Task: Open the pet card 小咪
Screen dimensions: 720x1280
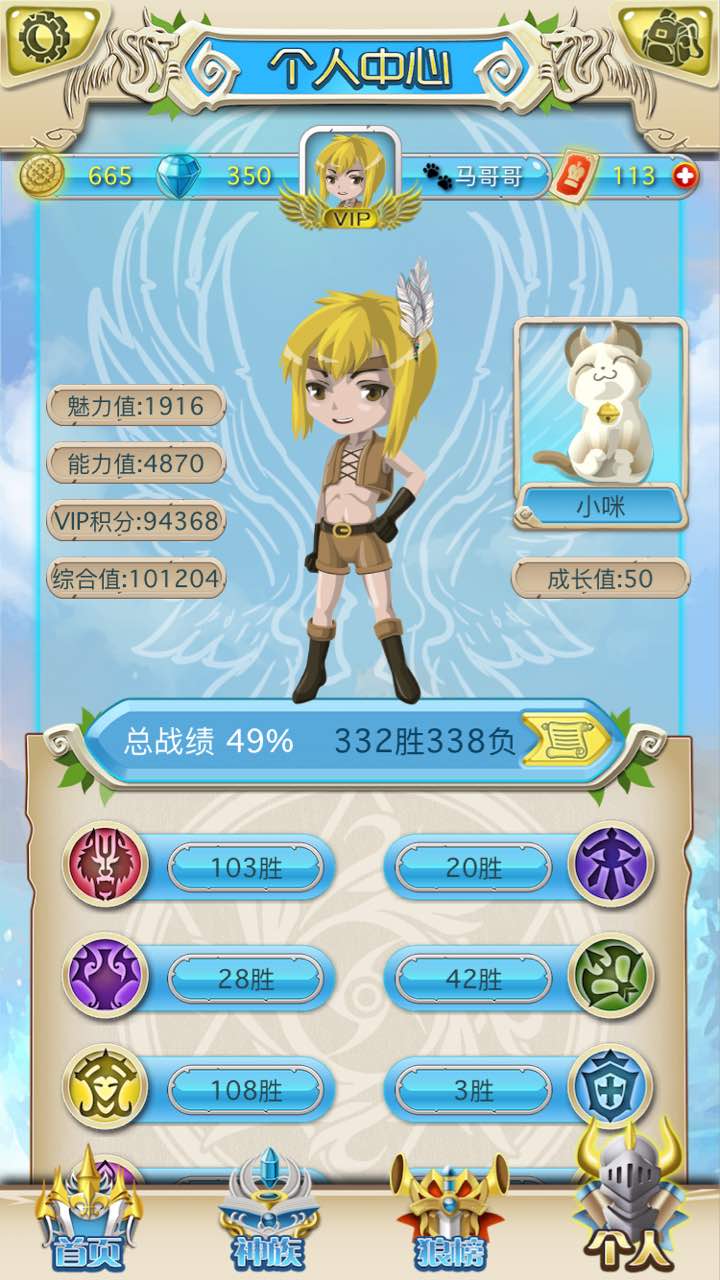Action: point(600,423)
